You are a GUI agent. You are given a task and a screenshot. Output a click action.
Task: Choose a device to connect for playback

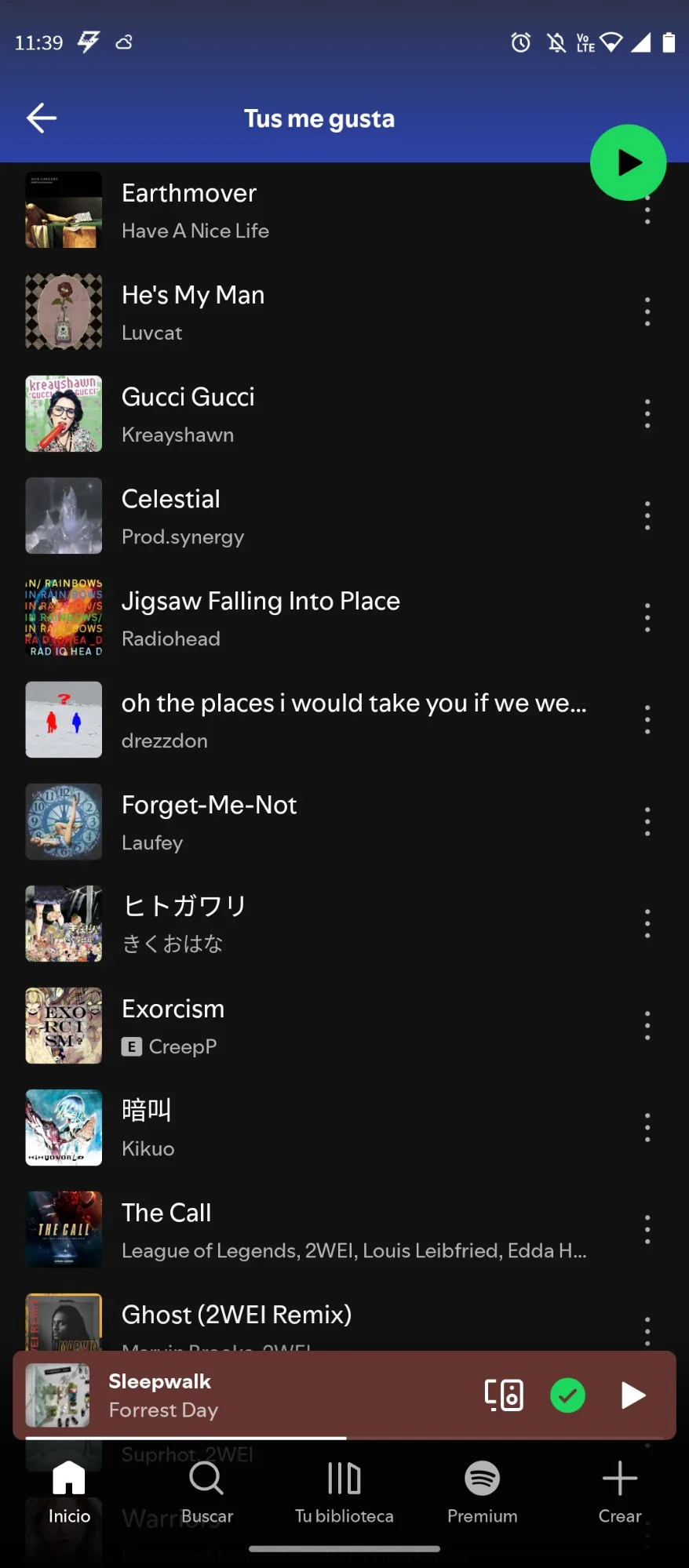(x=504, y=1395)
